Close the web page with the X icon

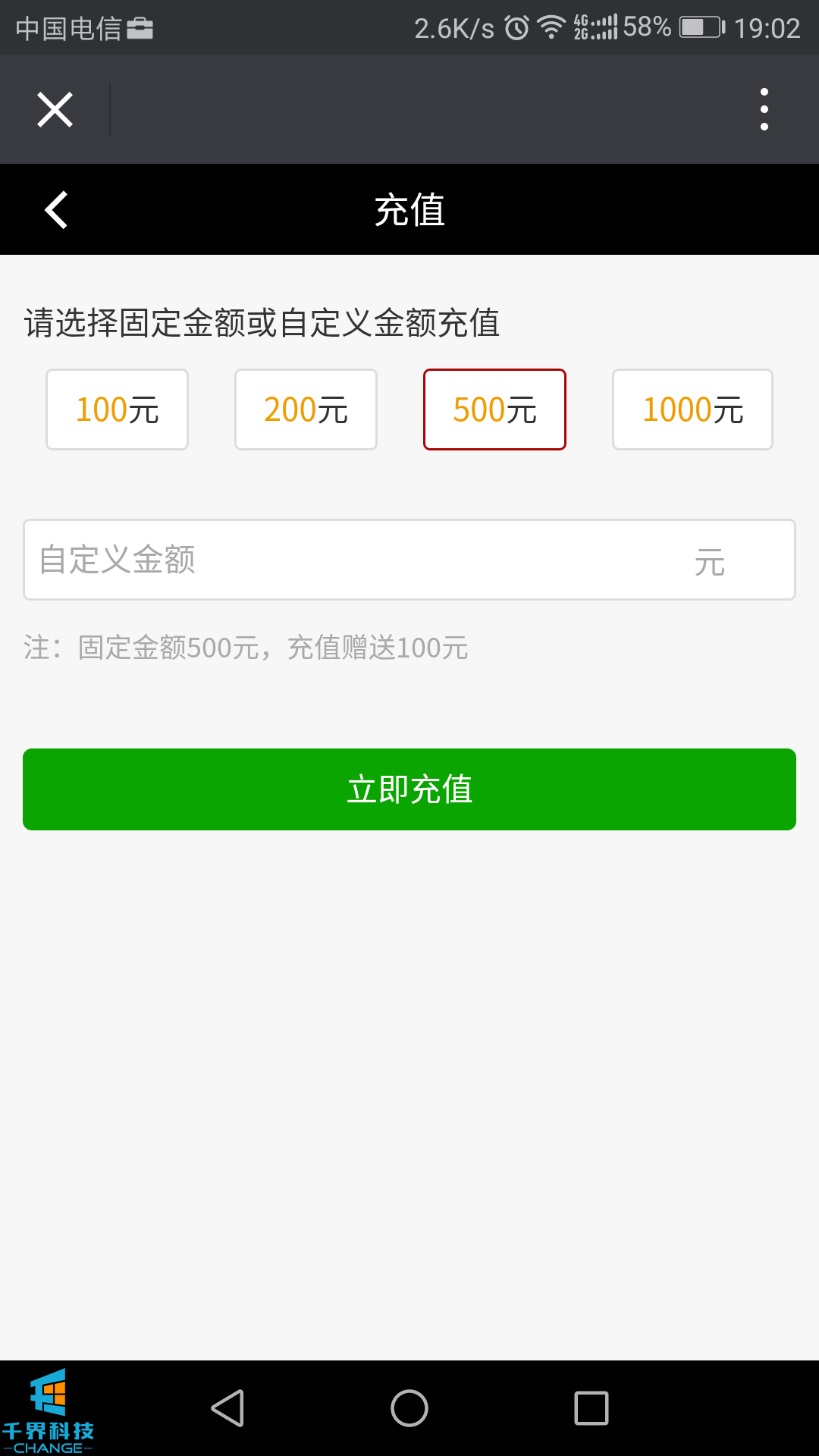(x=55, y=110)
